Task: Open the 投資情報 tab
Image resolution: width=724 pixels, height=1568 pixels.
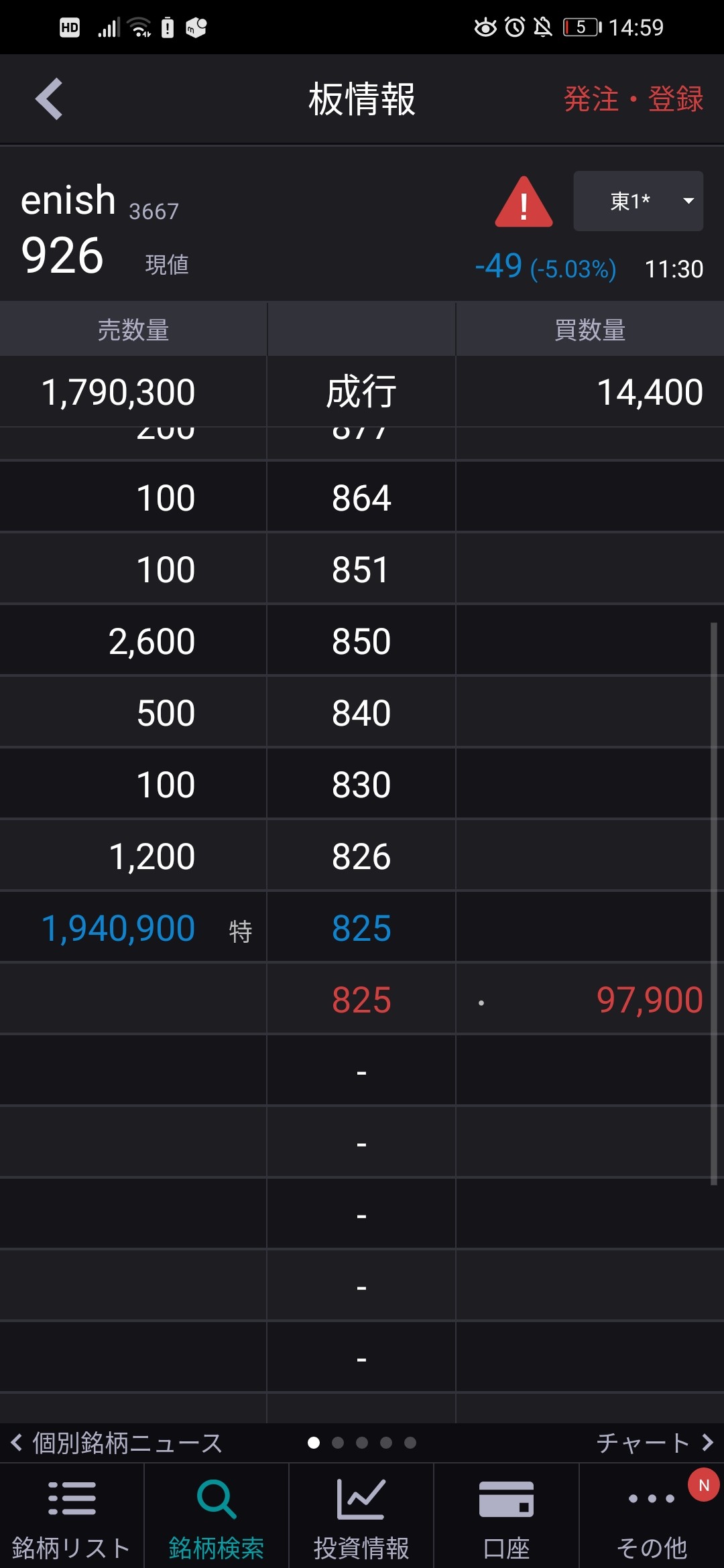Action: point(361,1517)
